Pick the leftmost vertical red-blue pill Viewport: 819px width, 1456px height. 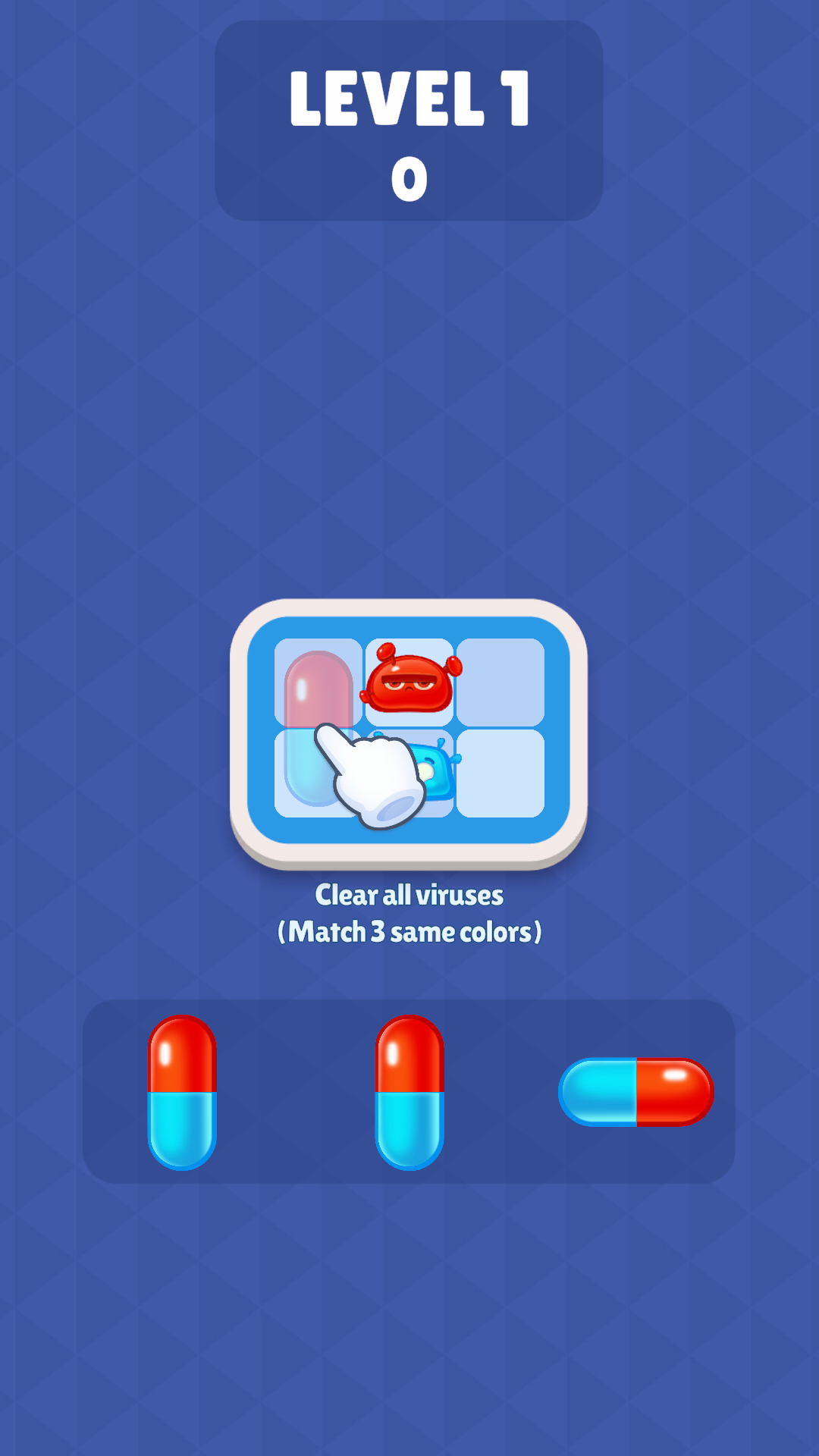click(x=182, y=1092)
